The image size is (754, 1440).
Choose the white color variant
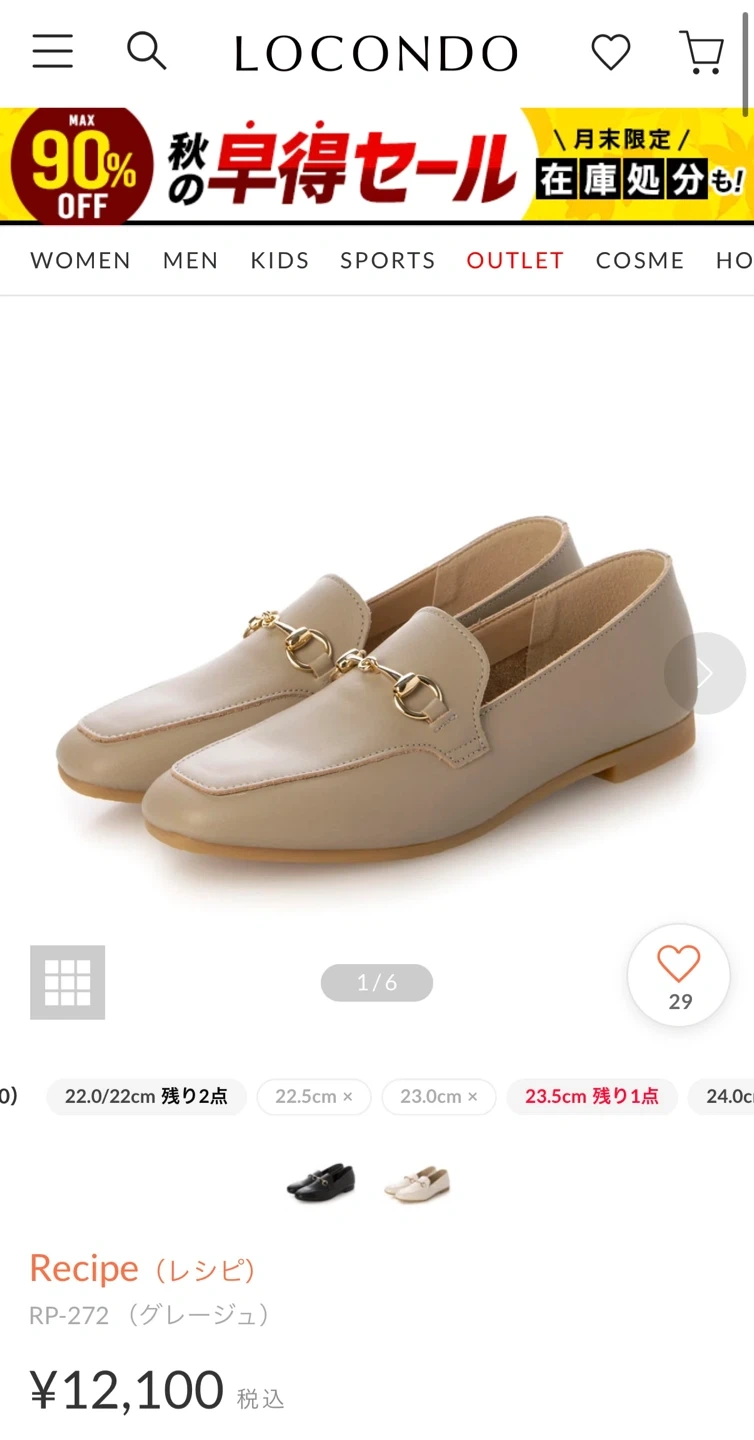coord(418,1183)
